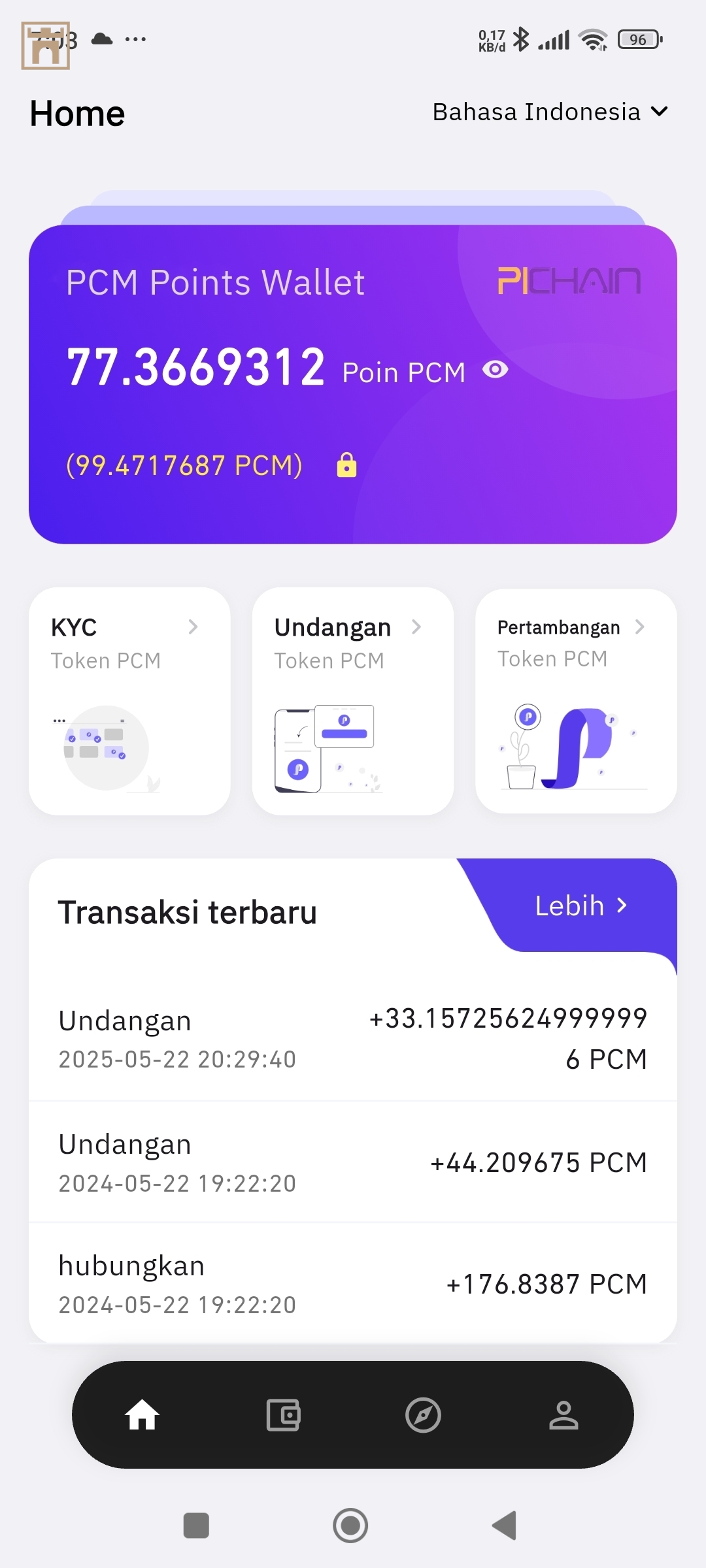Viewport: 706px width, 1568px height.
Task: Open the +44.209675 PCM Undangan transaction
Action: click(x=352, y=1163)
